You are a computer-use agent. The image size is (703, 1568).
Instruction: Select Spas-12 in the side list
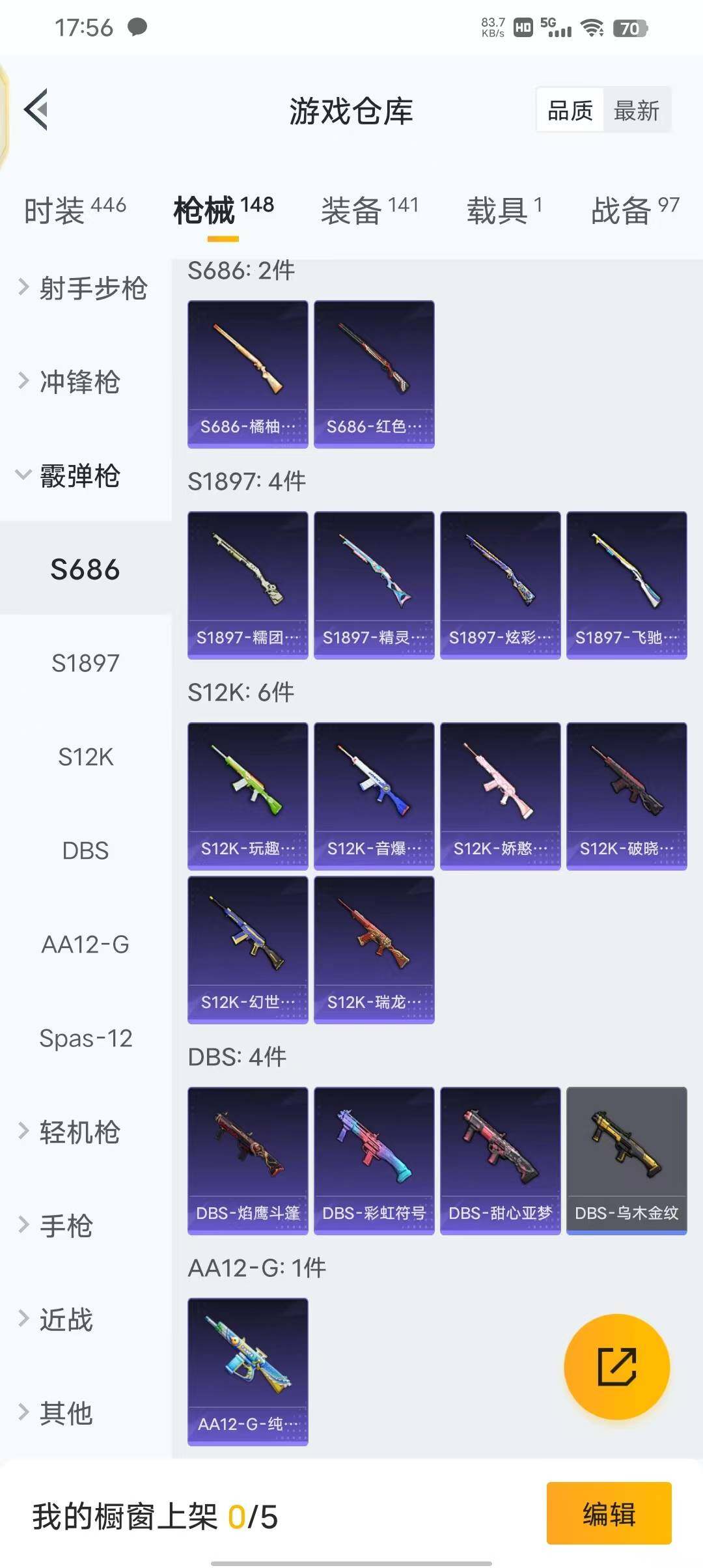[85, 1038]
